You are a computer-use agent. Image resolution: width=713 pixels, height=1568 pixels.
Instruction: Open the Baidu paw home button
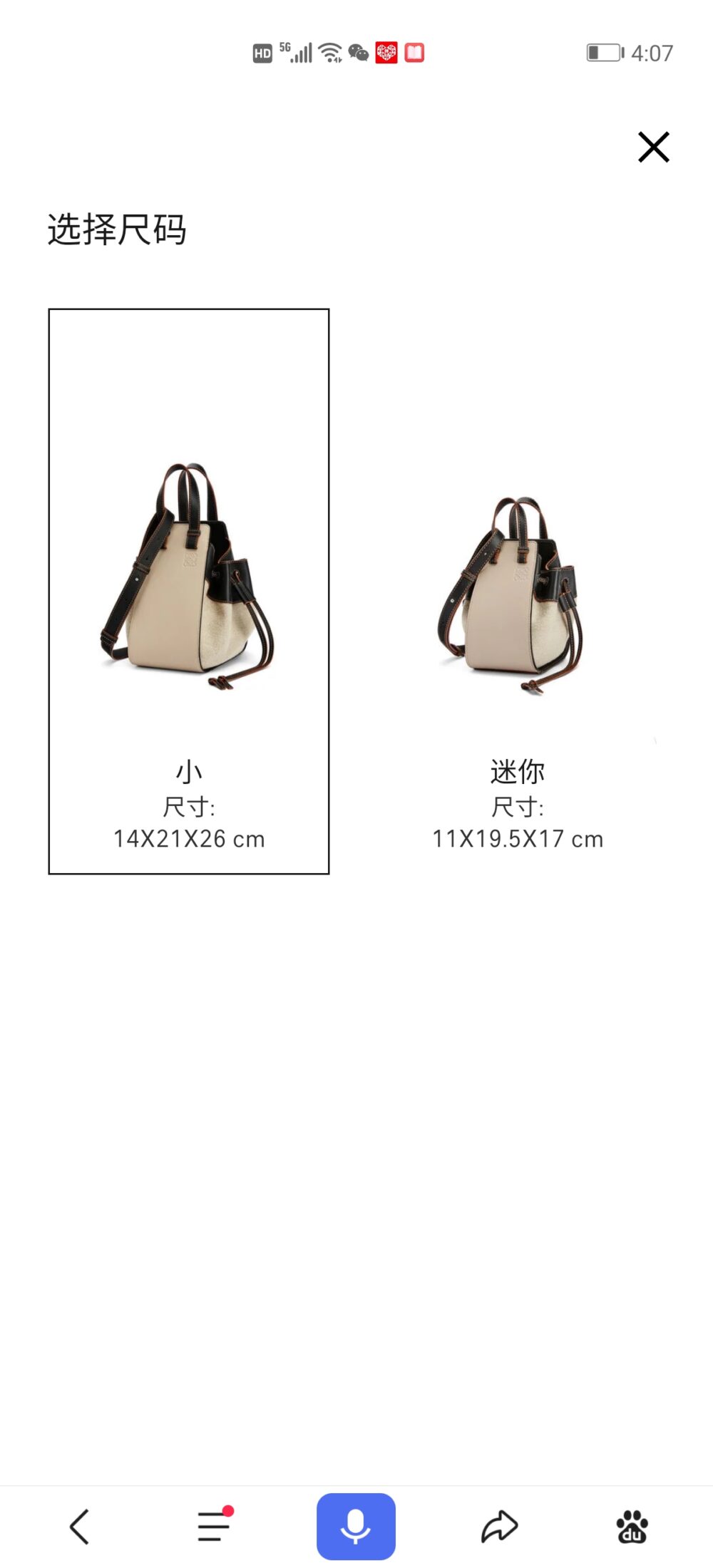pos(632,1526)
